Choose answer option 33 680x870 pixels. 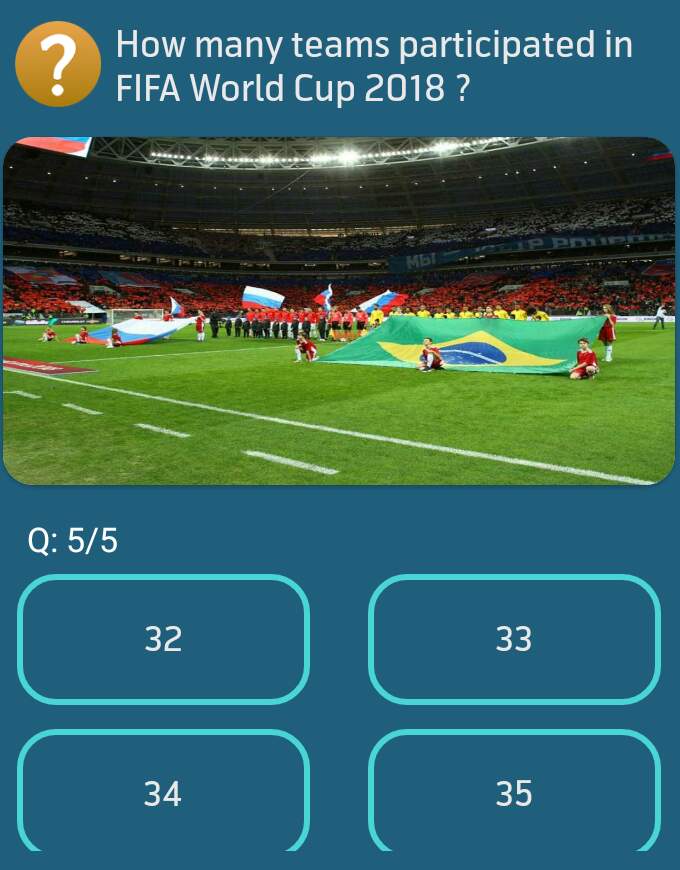coord(514,639)
